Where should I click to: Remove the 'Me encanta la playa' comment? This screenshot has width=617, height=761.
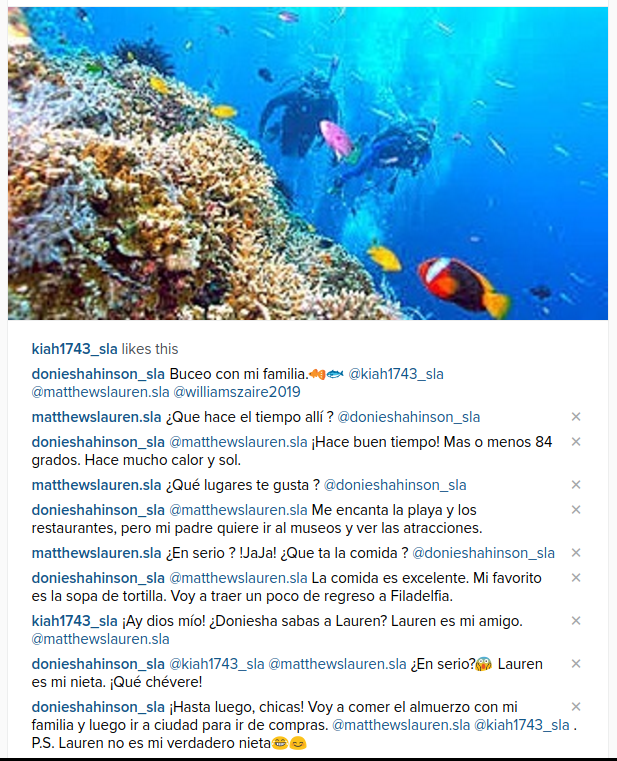576,510
